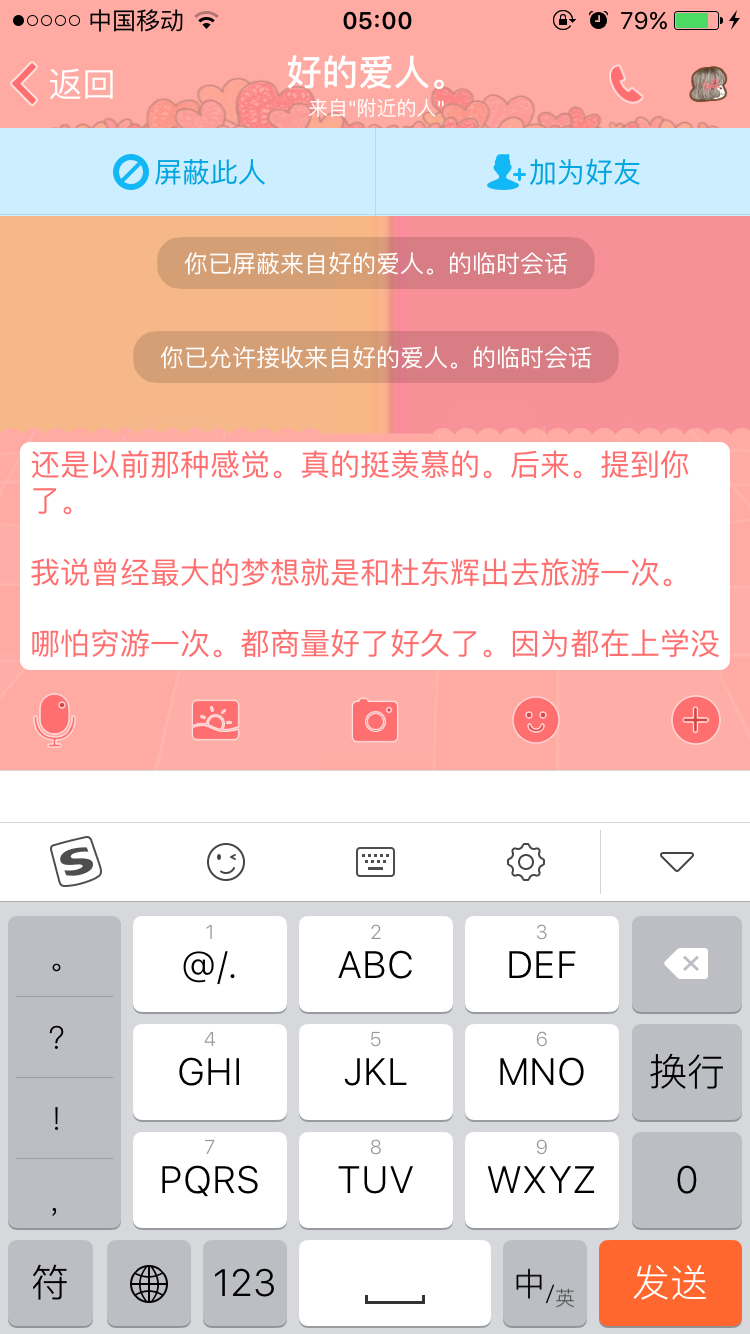Tap the message text input box

pos(375,555)
